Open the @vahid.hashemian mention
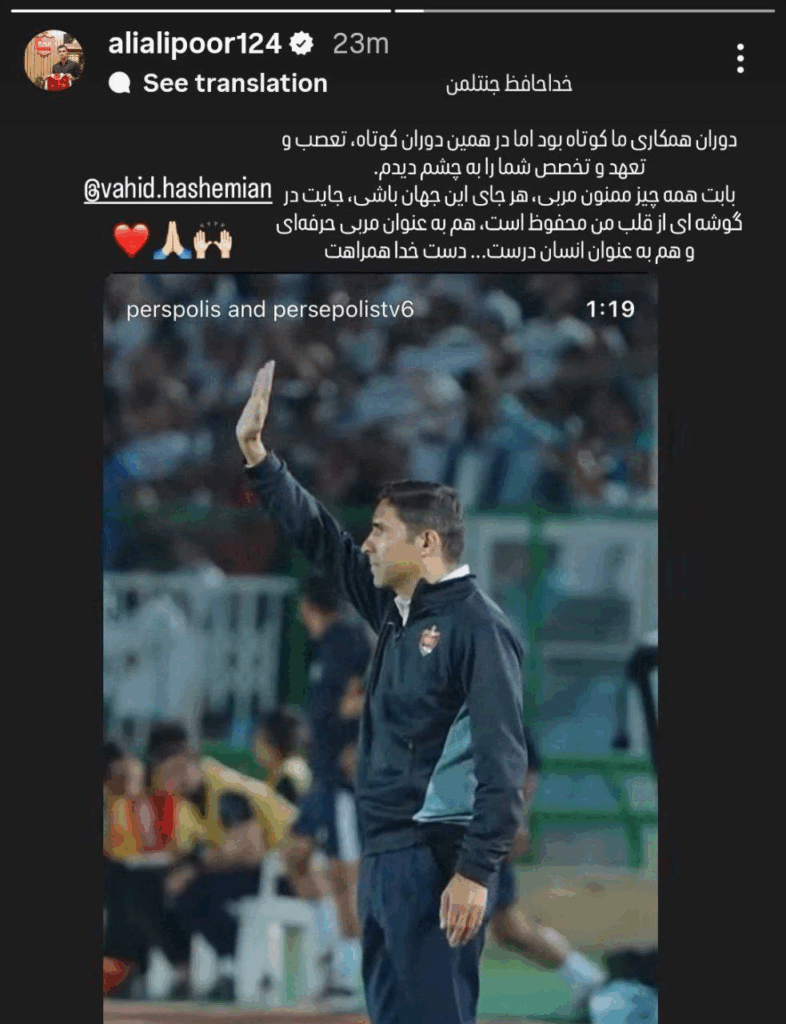Viewport: 786px width, 1024px height. [x=178, y=190]
